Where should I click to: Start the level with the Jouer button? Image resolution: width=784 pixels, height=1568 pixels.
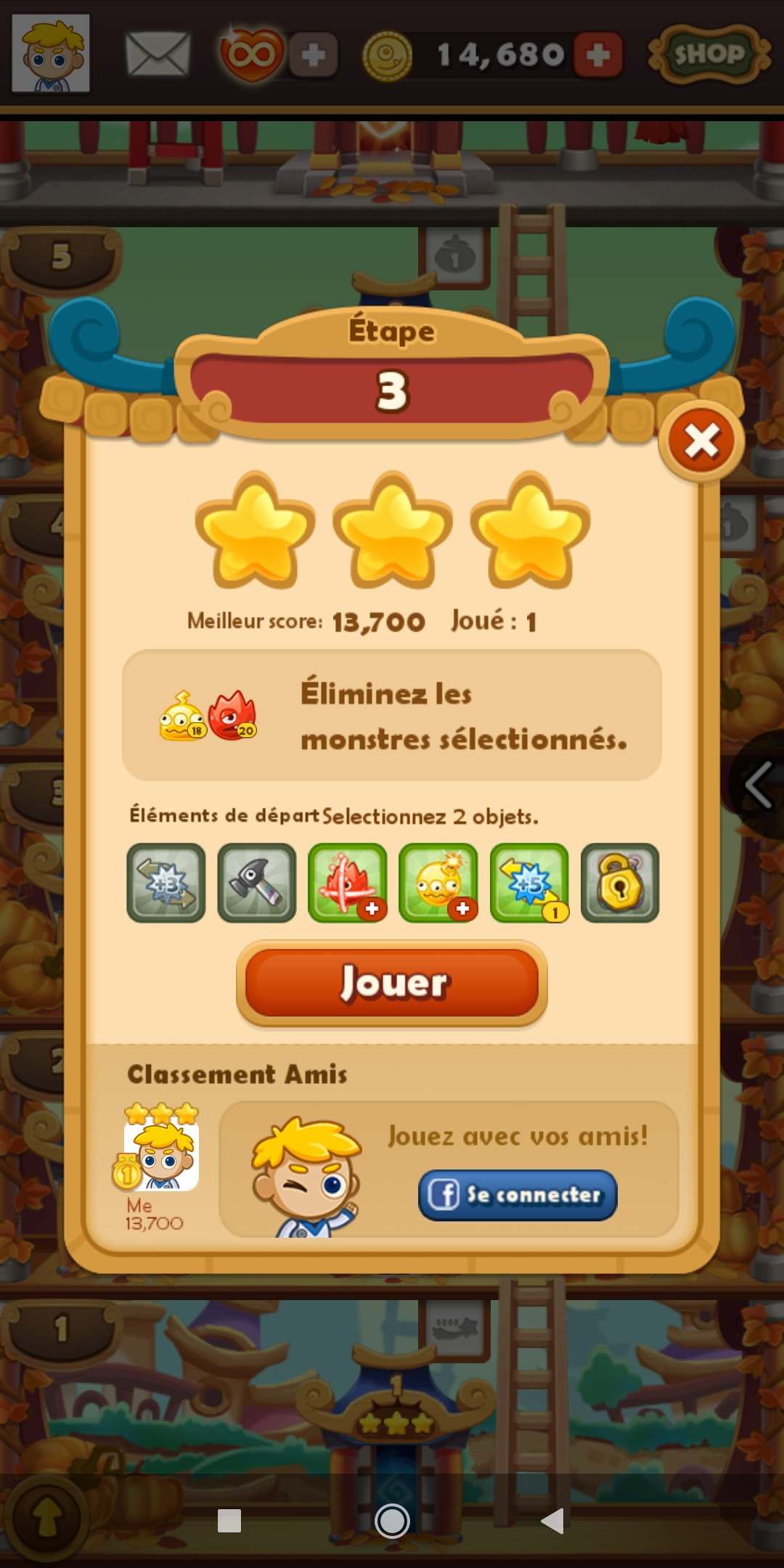pyautogui.click(x=392, y=983)
